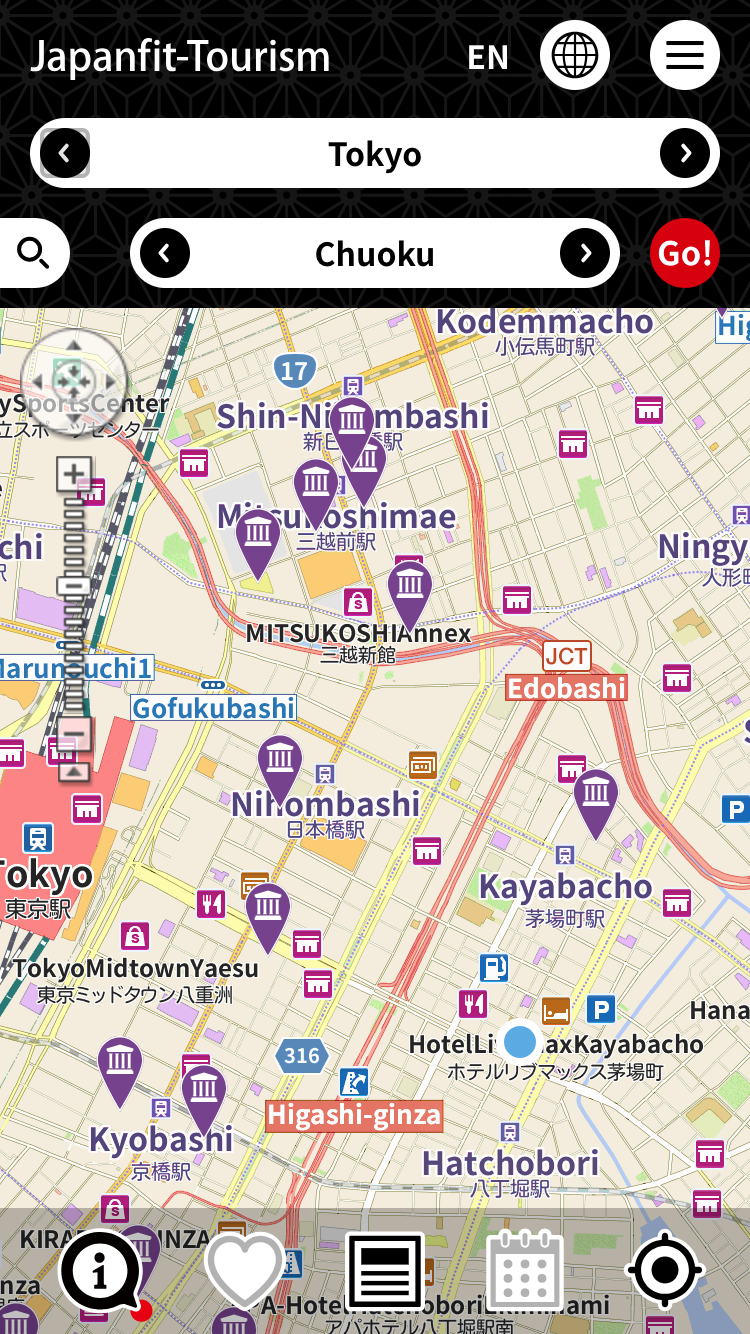Image resolution: width=750 pixels, height=1334 pixels.
Task: Open the language globe selector
Action: [575, 55]
